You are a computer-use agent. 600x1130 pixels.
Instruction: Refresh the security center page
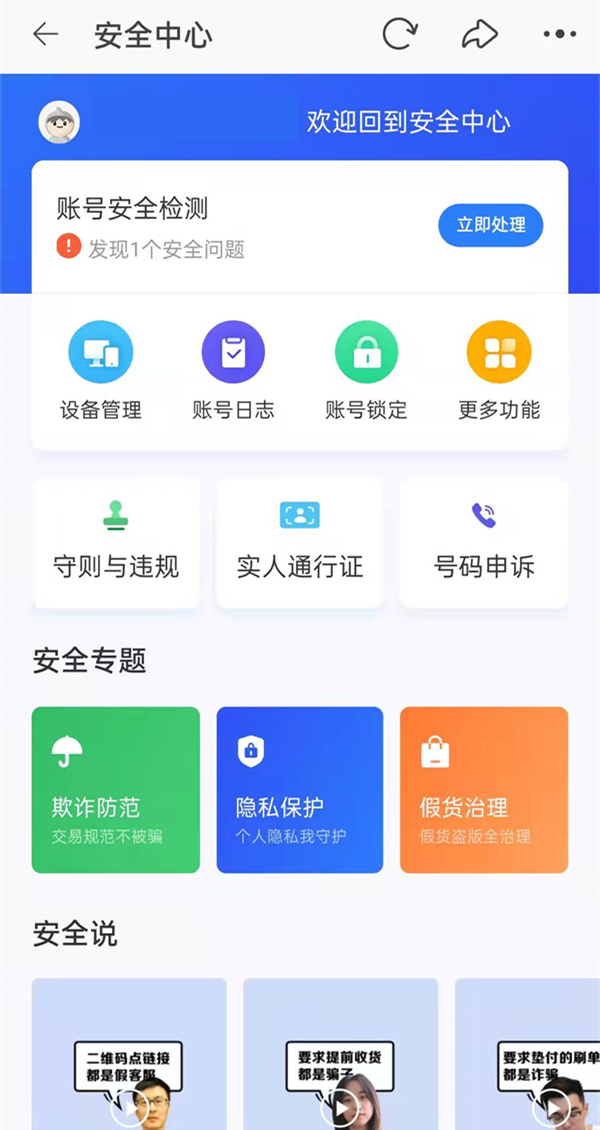[x=399, y=35]
